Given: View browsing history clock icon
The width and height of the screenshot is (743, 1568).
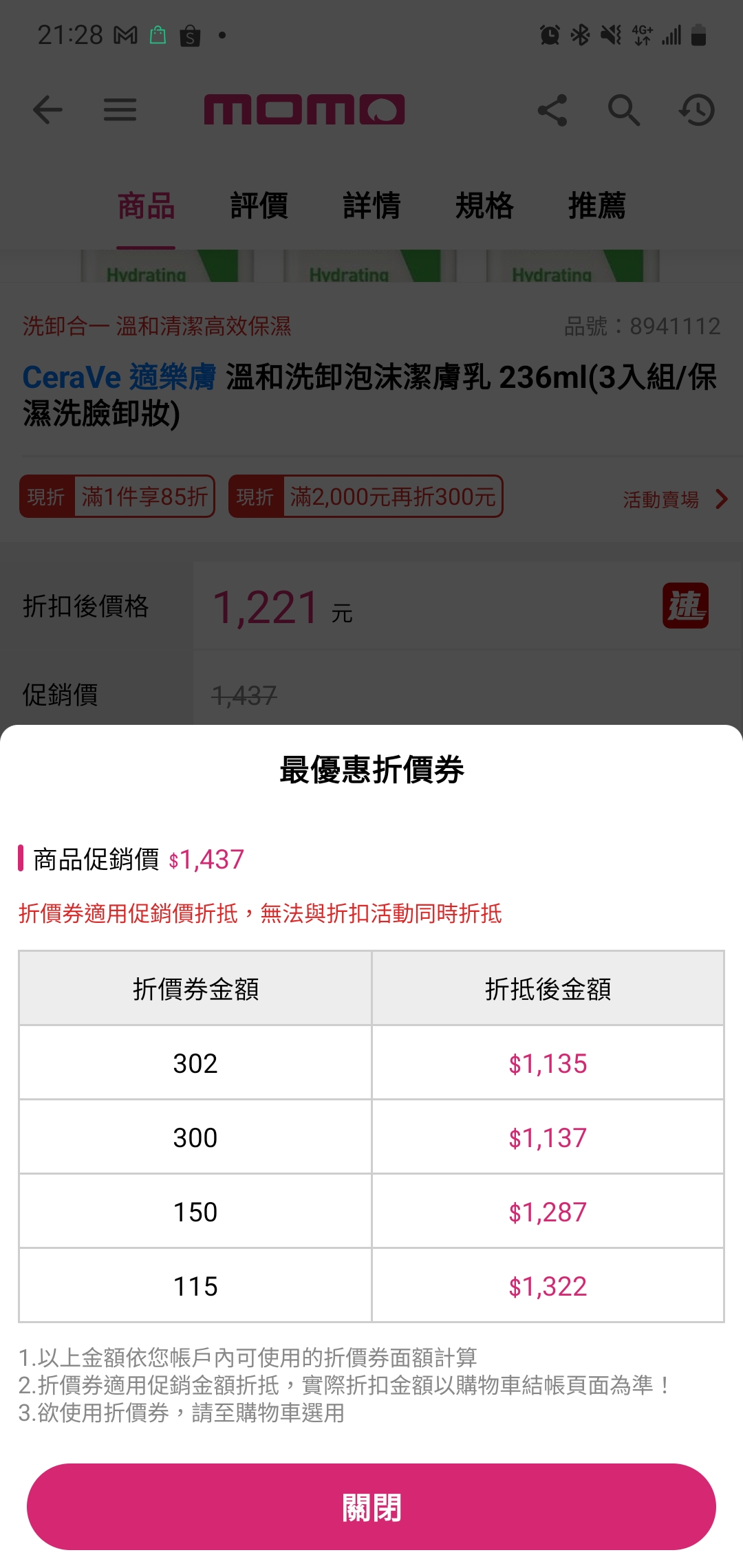Looking at the screenshot, I should [x=697, y=110].
